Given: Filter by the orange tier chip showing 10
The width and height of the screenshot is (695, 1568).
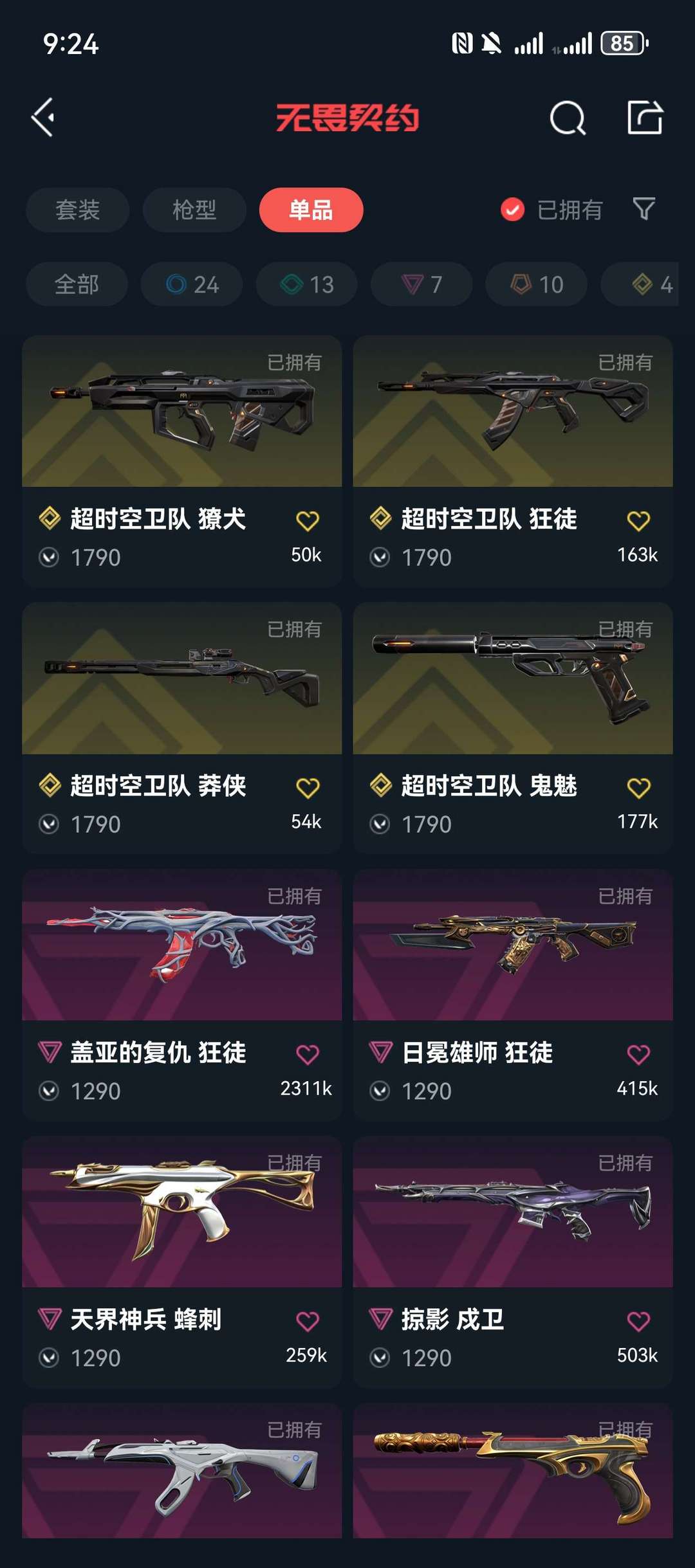Looking at the screenshot, I should (x=536, y=284).
